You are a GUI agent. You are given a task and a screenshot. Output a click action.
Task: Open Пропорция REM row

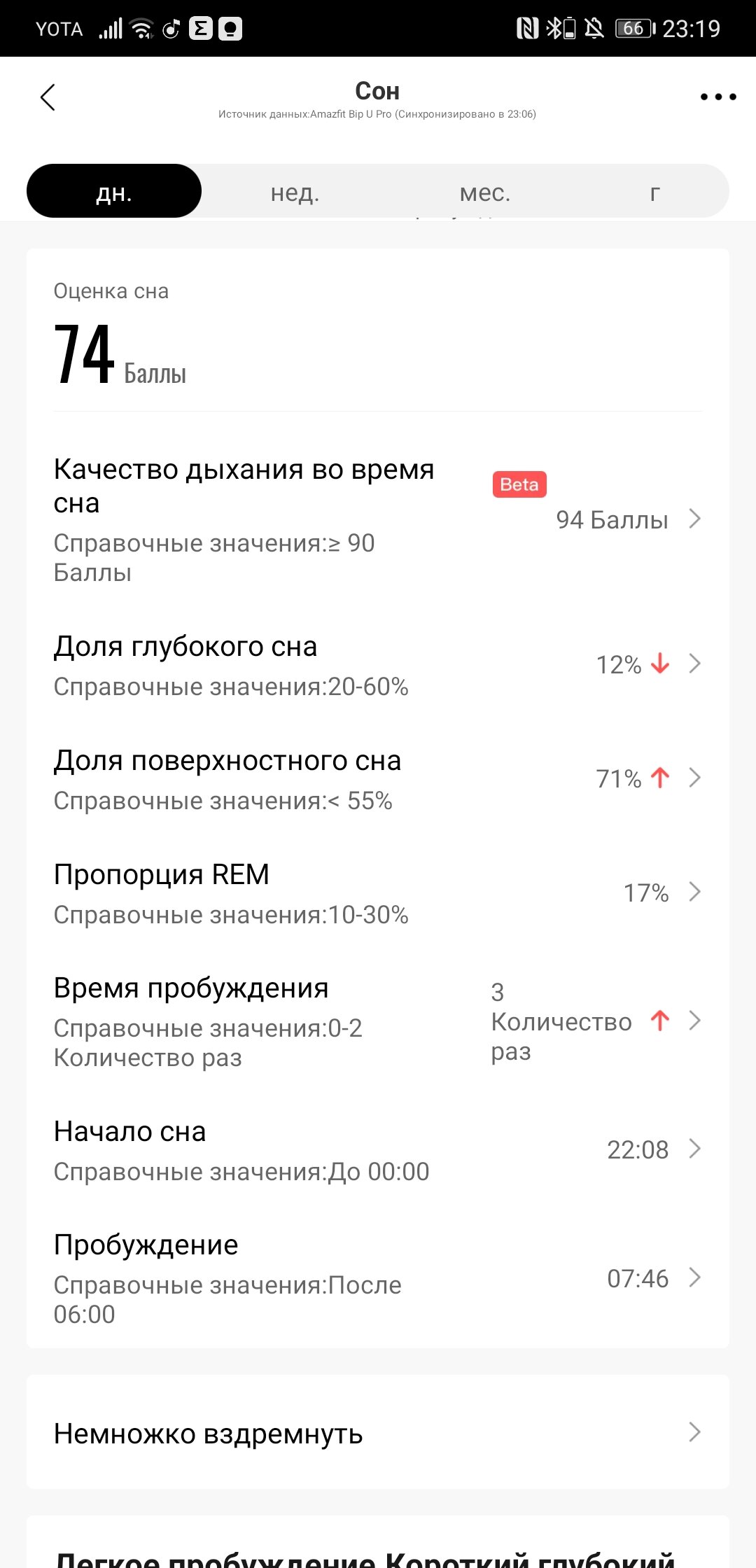(x=378, y=892)
